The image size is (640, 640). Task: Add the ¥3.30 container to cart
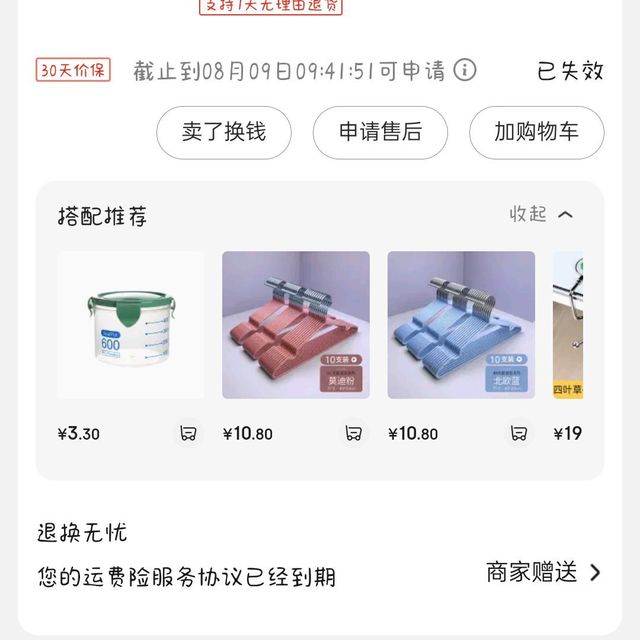tap(188, 433)
